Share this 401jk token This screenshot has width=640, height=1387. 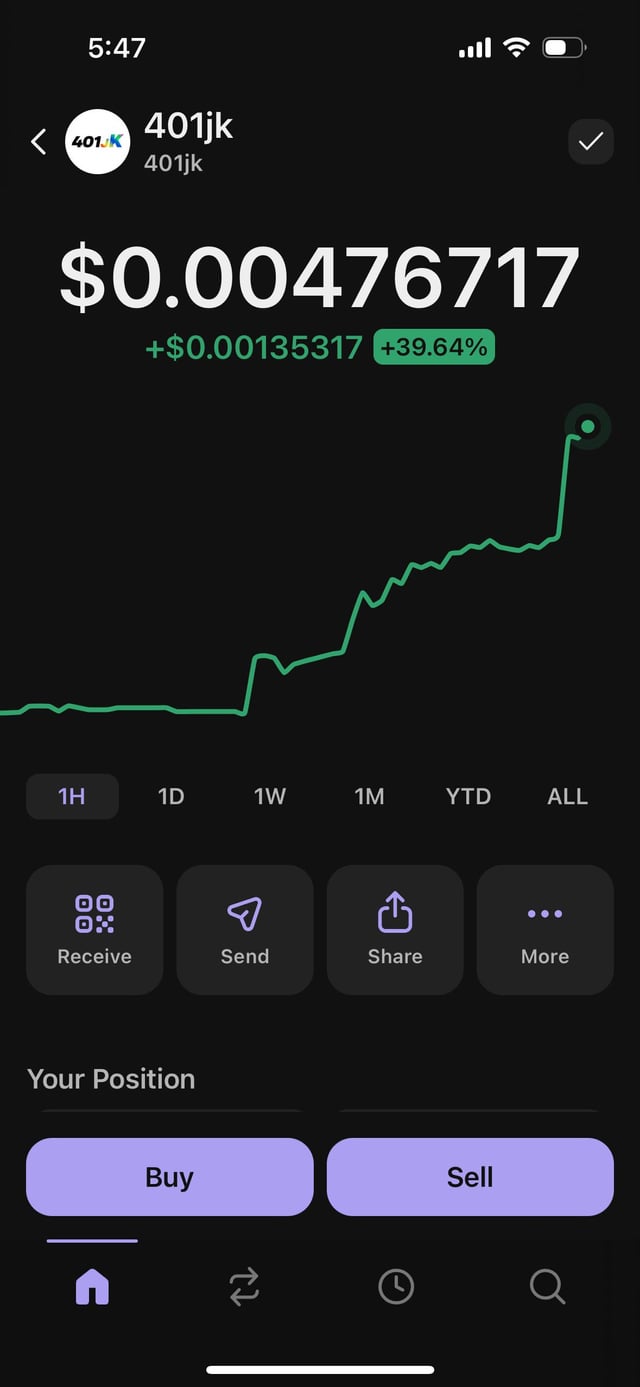[395, 930]
